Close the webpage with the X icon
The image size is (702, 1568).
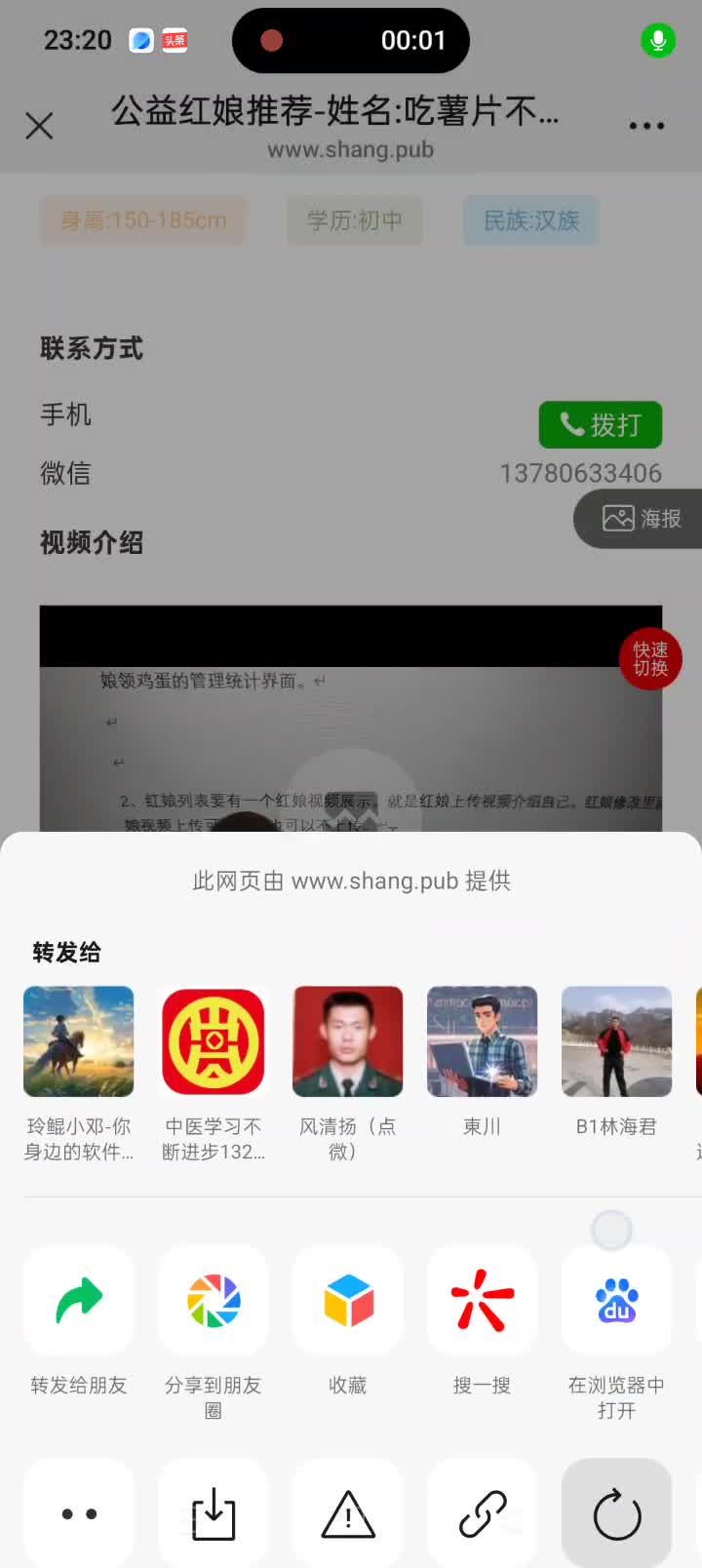39,126
